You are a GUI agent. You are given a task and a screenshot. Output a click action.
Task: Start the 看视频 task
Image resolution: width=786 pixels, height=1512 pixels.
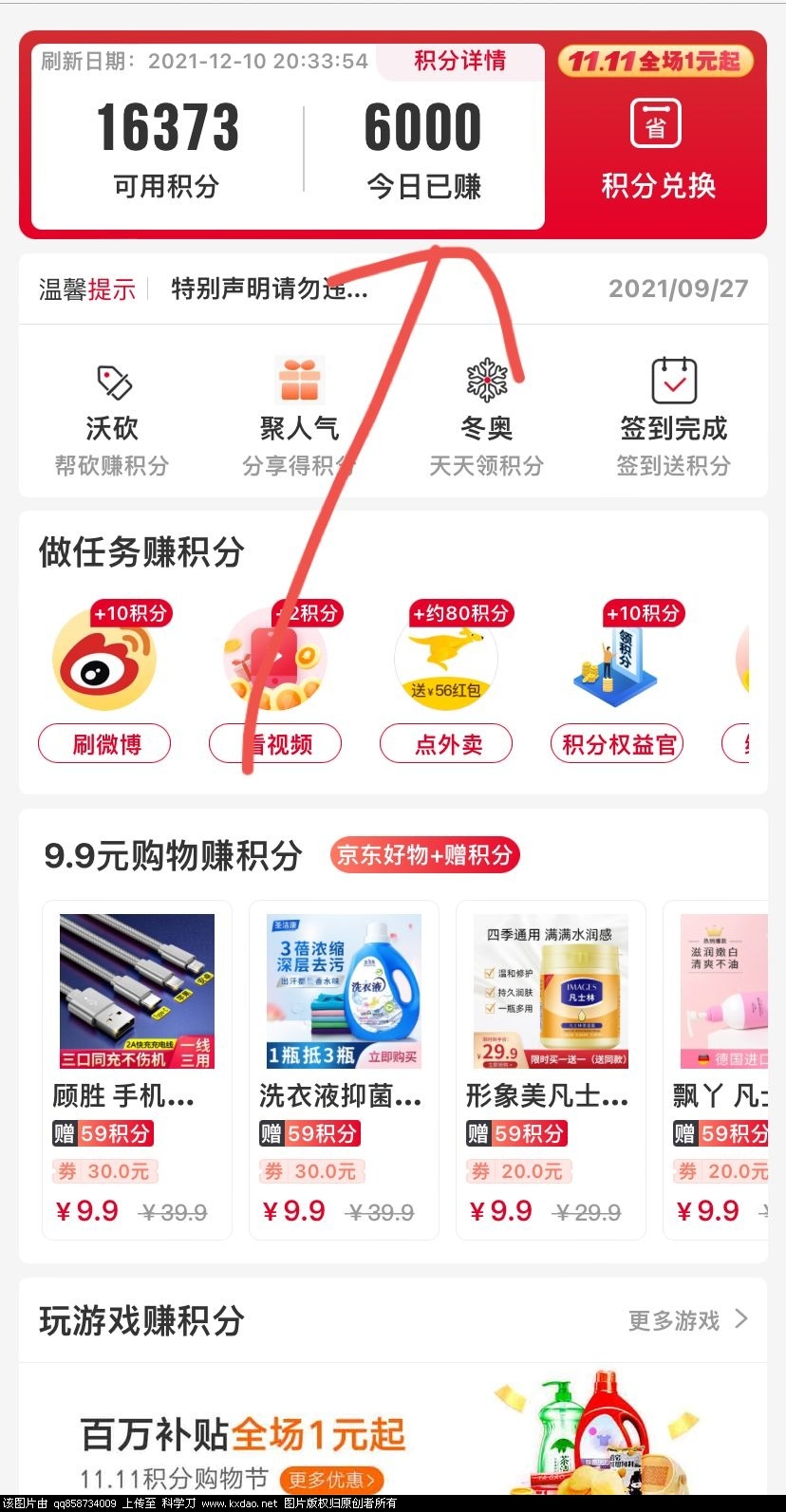click(275, 743)
